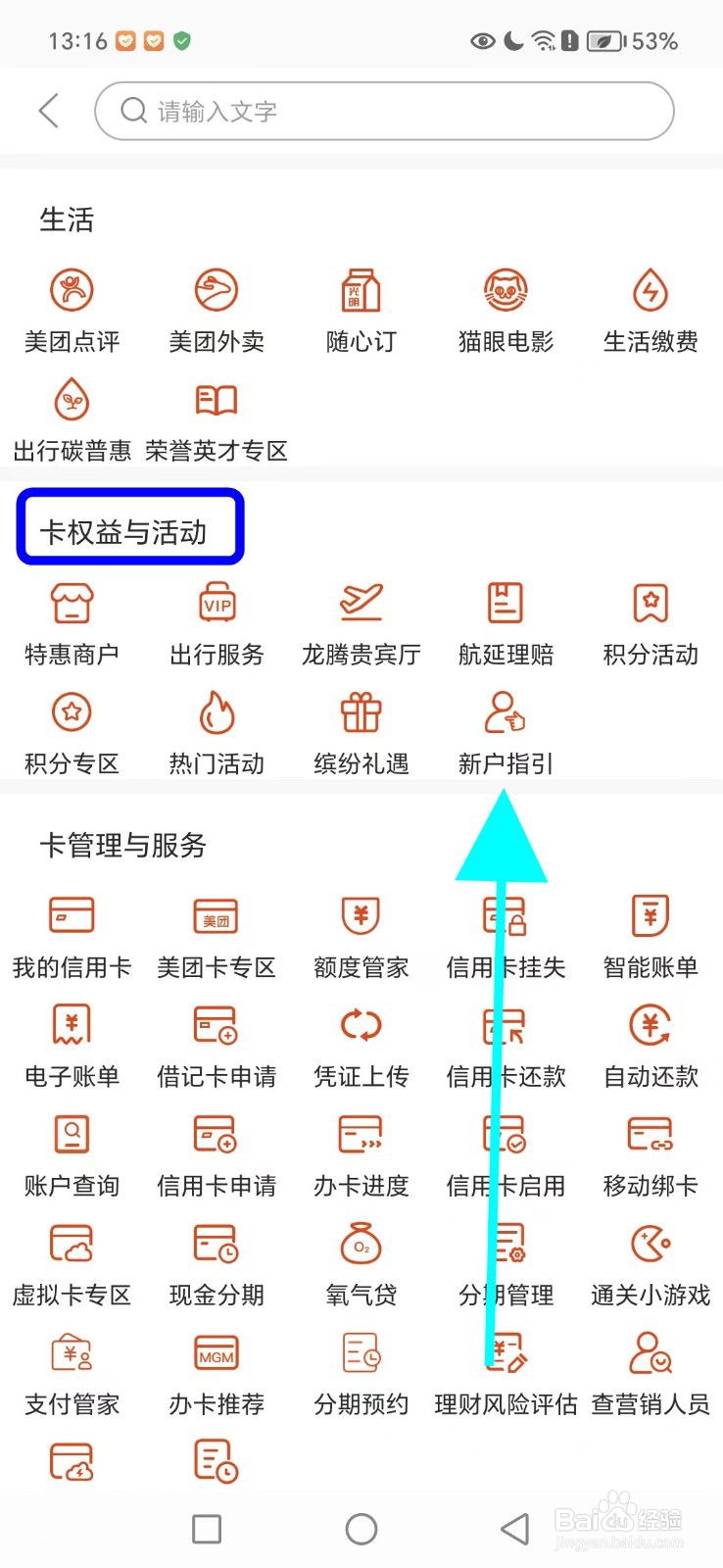Select 猫眼电影 movie tickets
The width and height of the screenshot is (723, 1568).
point(505,309)
